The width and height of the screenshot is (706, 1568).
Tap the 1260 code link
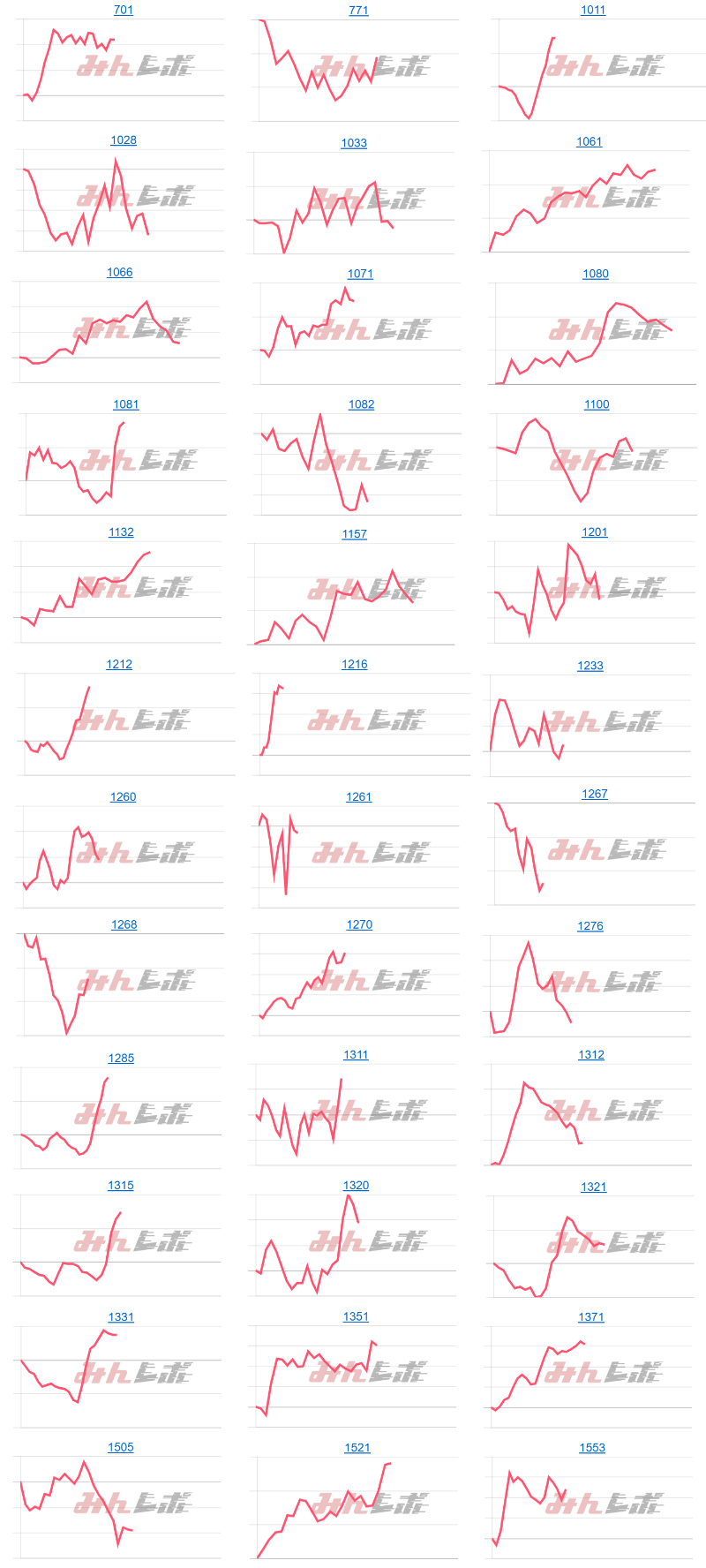[x=123, y=796]
